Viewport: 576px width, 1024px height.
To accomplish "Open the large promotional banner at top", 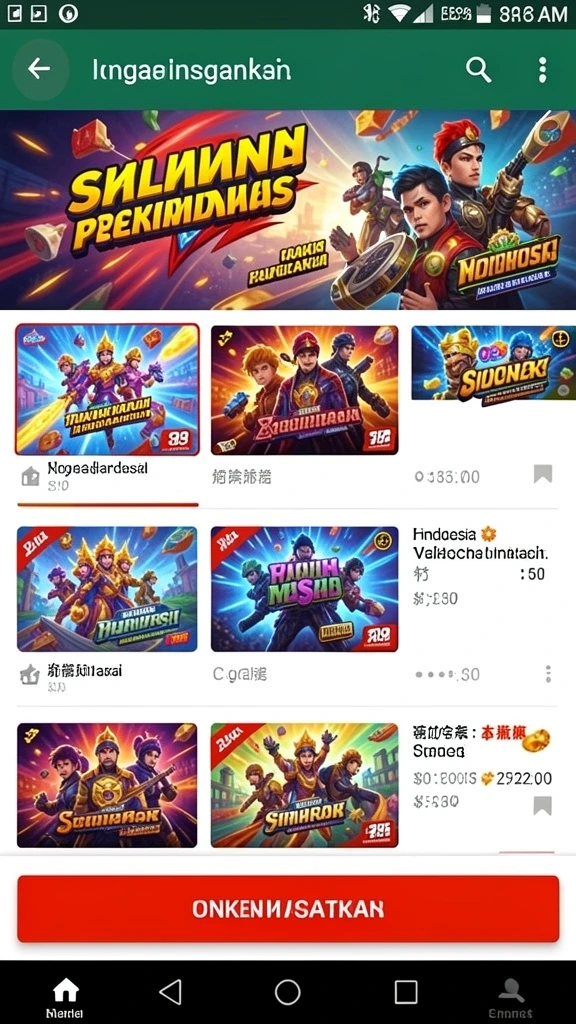I will [x=288, y=210].
